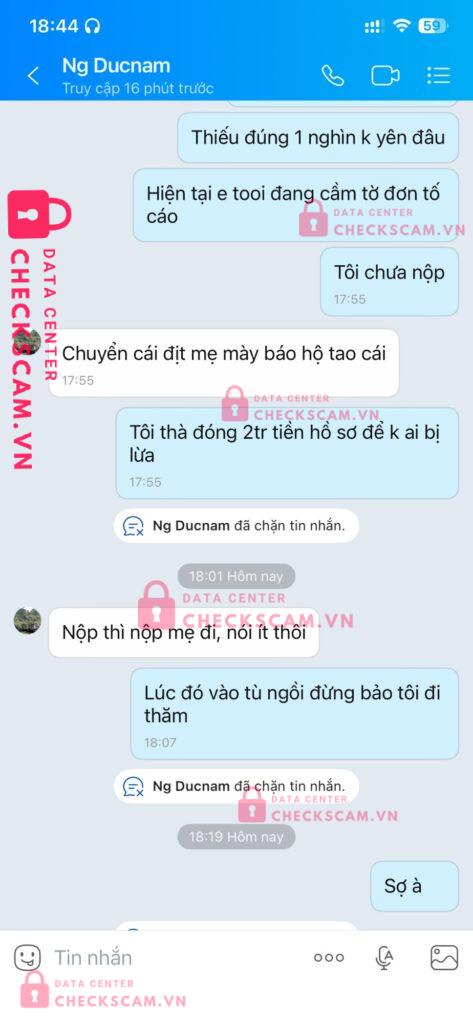The width and height of the screenshot is (473, 1024).
Task: Go back from Ng Ducnam chat
Action: (33, 76)
